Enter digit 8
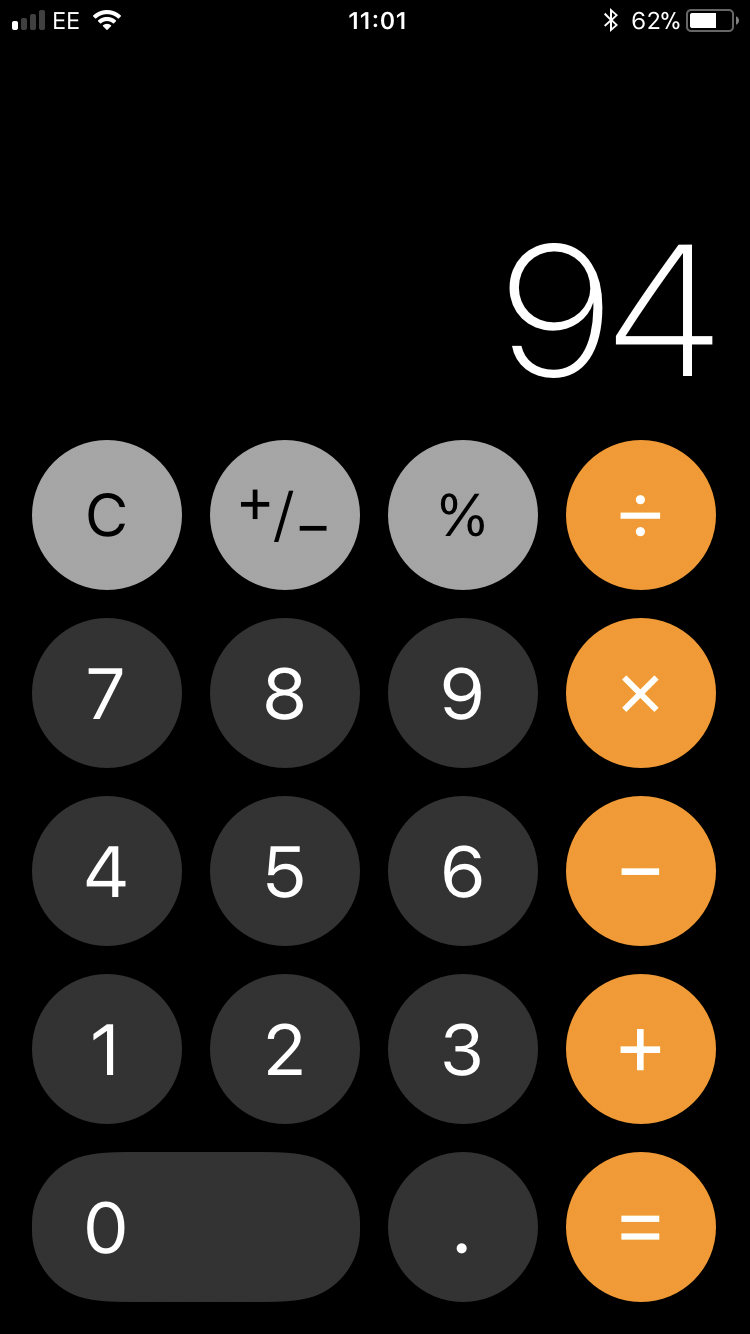Image resolution: width=750 pixels, height=1334 pixels. point(285,693)
